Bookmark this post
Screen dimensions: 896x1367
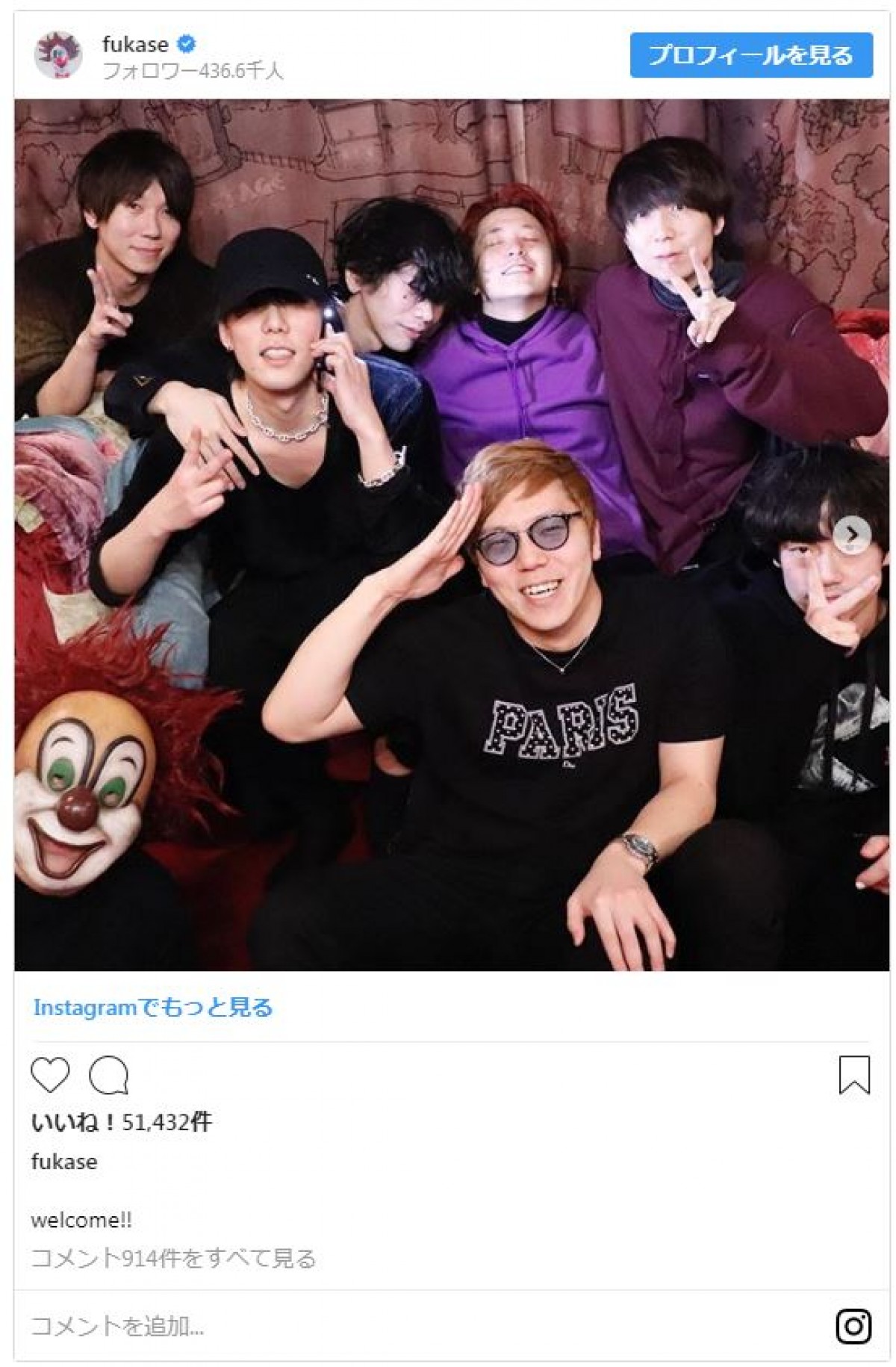[x=853, y=1076]
